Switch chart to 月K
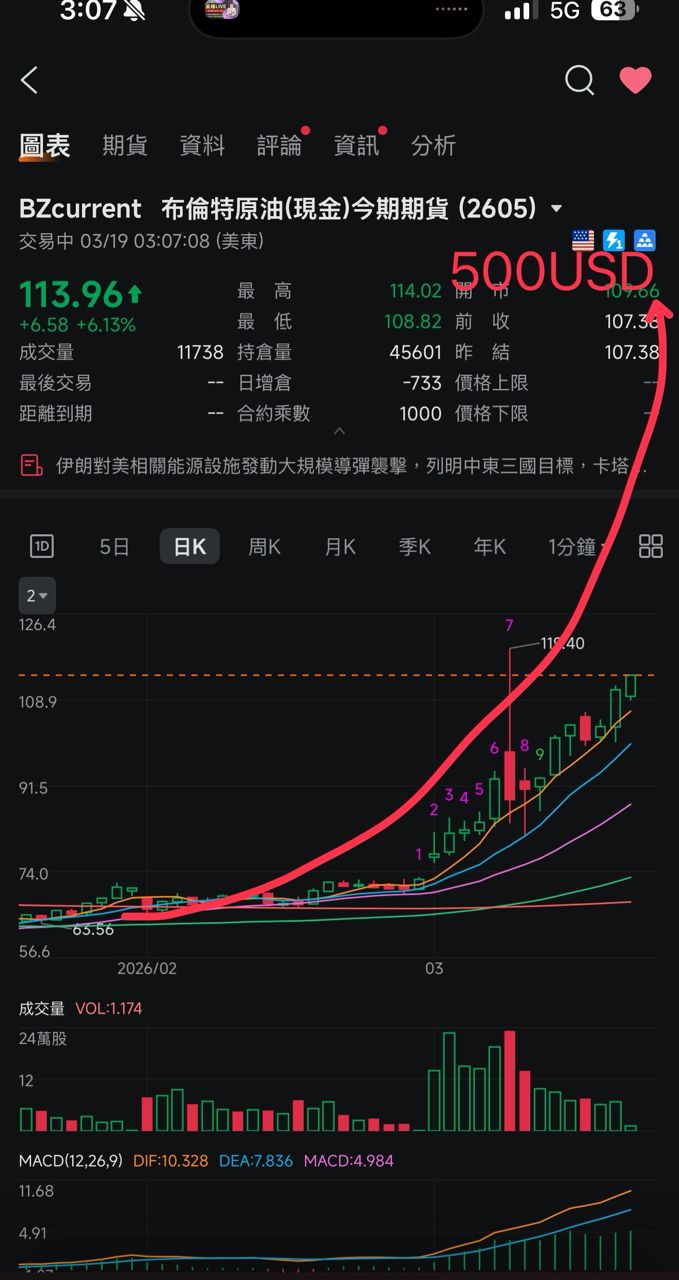This screenshot has width=679, height=1280. pos(340,546)
